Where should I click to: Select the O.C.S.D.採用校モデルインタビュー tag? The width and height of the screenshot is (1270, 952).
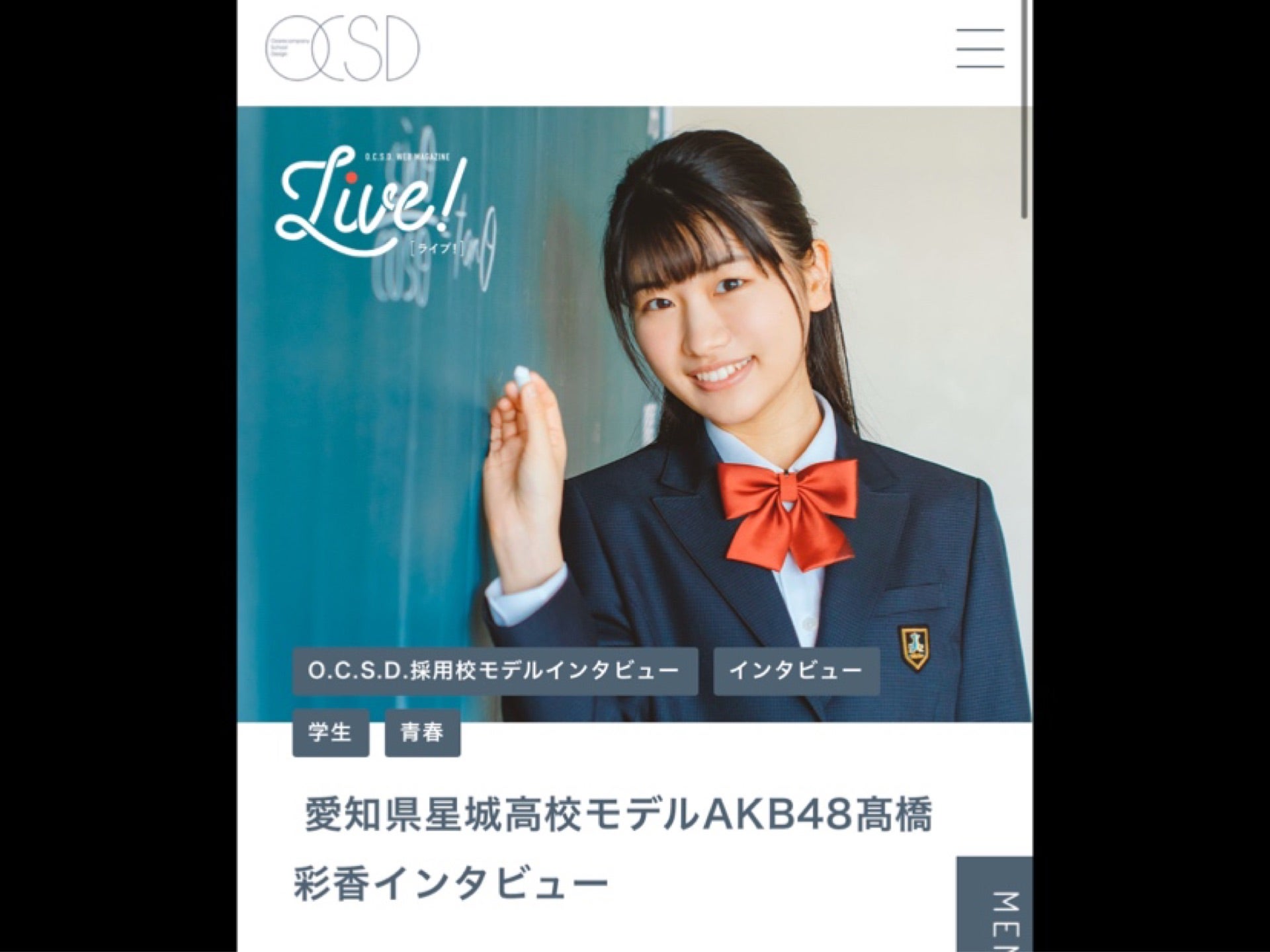pyautogui.click(x=495, y=671)
